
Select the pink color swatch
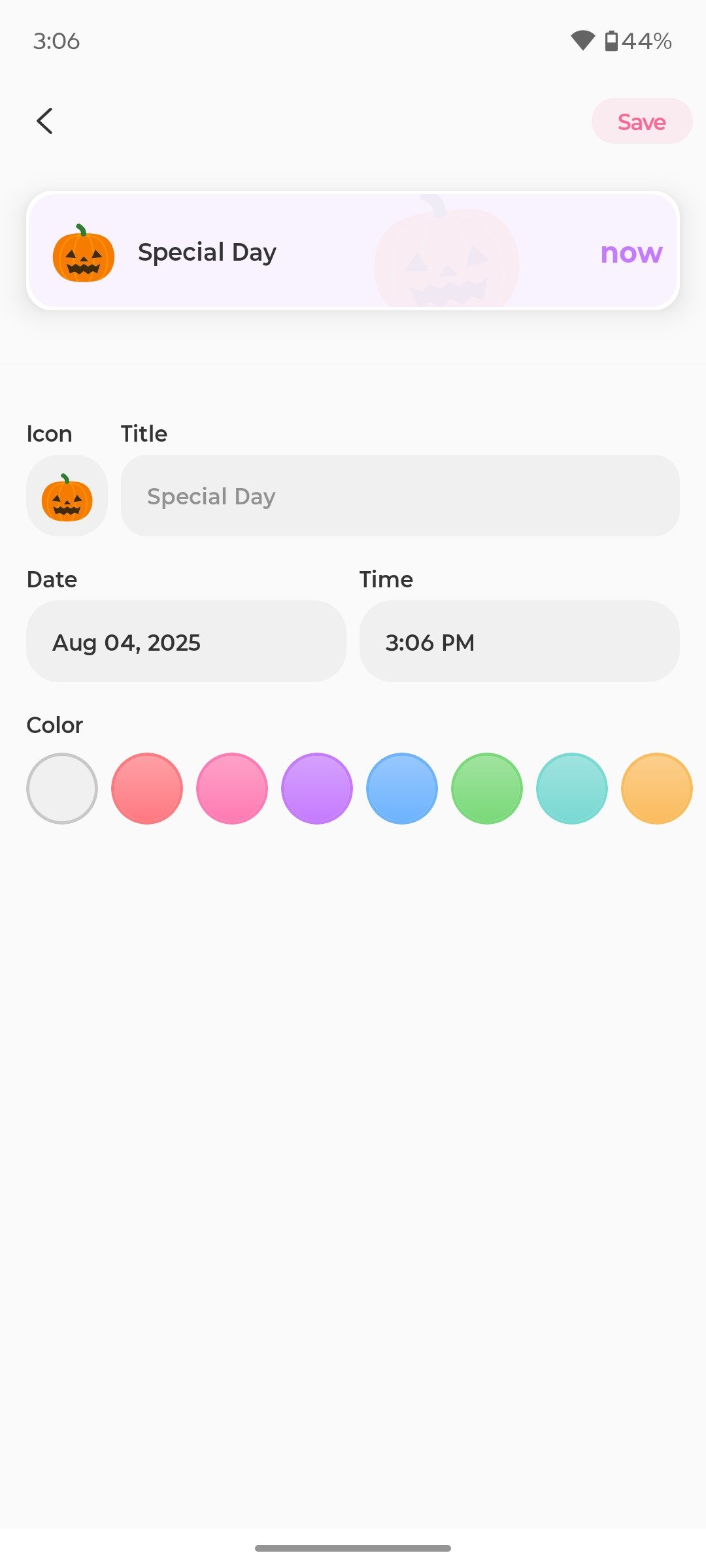tap(231, 788)
